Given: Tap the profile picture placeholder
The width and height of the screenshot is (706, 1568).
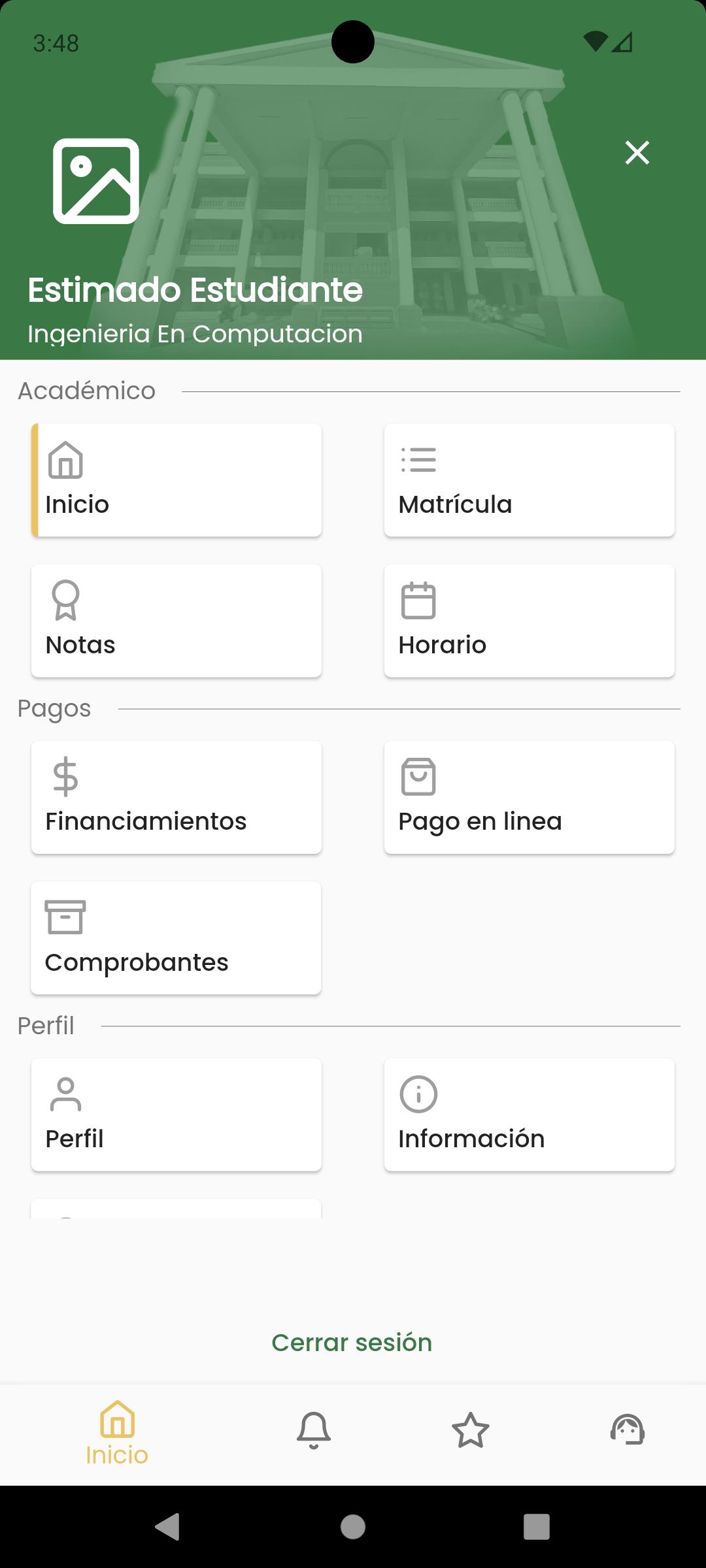Looking at the screenshot, I should click(96, 181).
